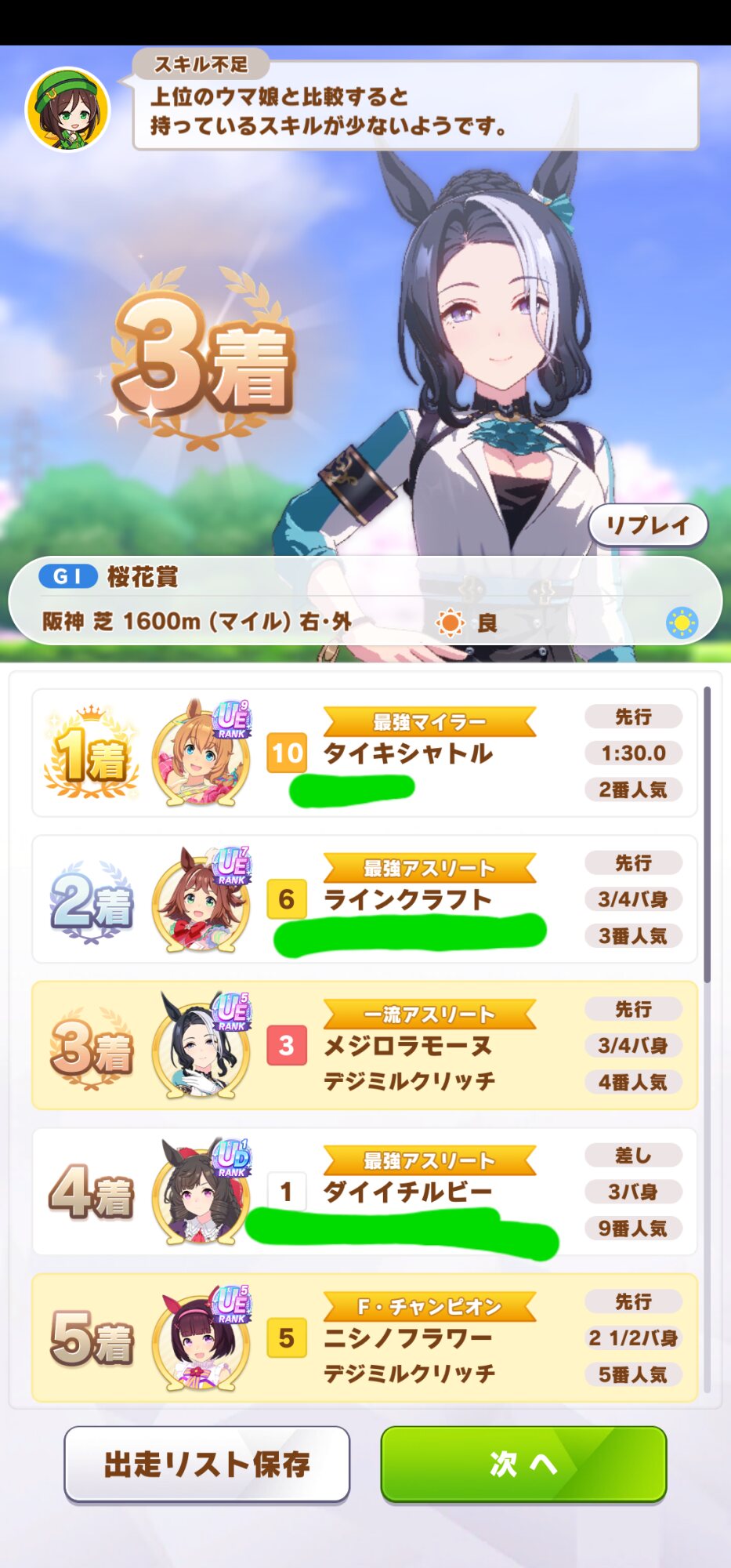The width and height of the screenshot is (731, 1568).
Task: Open the 4th place ダイイチルビー result row
Action: tap(364, 1192)
